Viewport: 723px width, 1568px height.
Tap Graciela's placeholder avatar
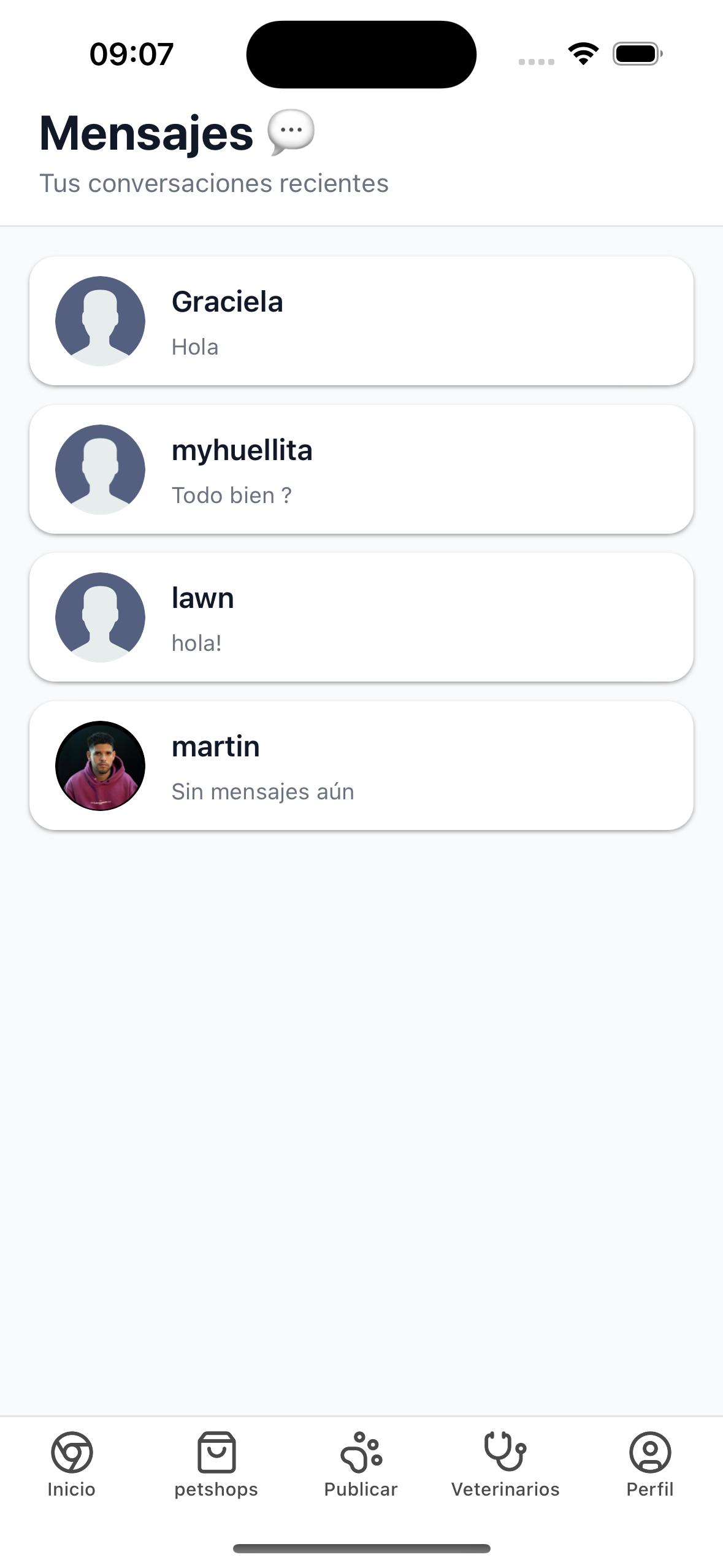pos(100,321)
